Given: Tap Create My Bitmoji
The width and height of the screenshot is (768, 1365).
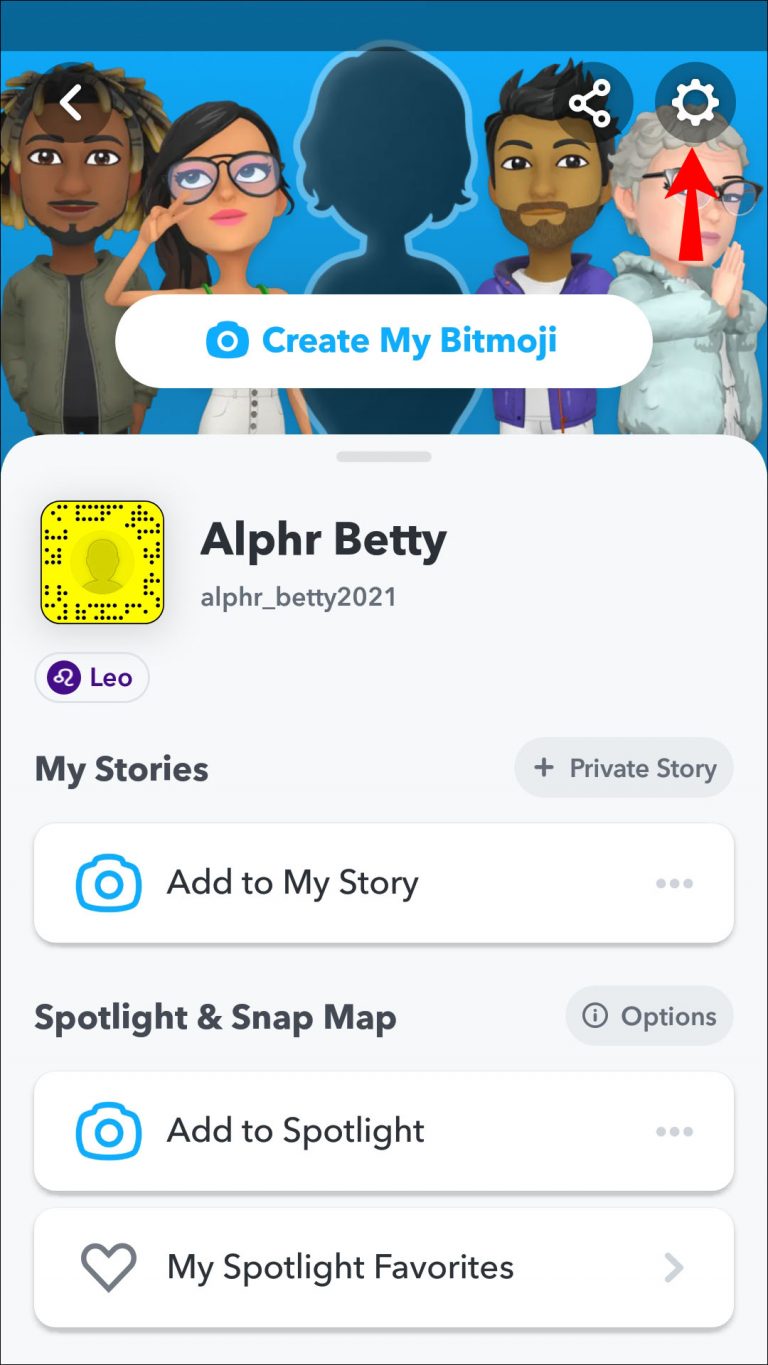Looking at the screenshot, I should pos(384,340).
